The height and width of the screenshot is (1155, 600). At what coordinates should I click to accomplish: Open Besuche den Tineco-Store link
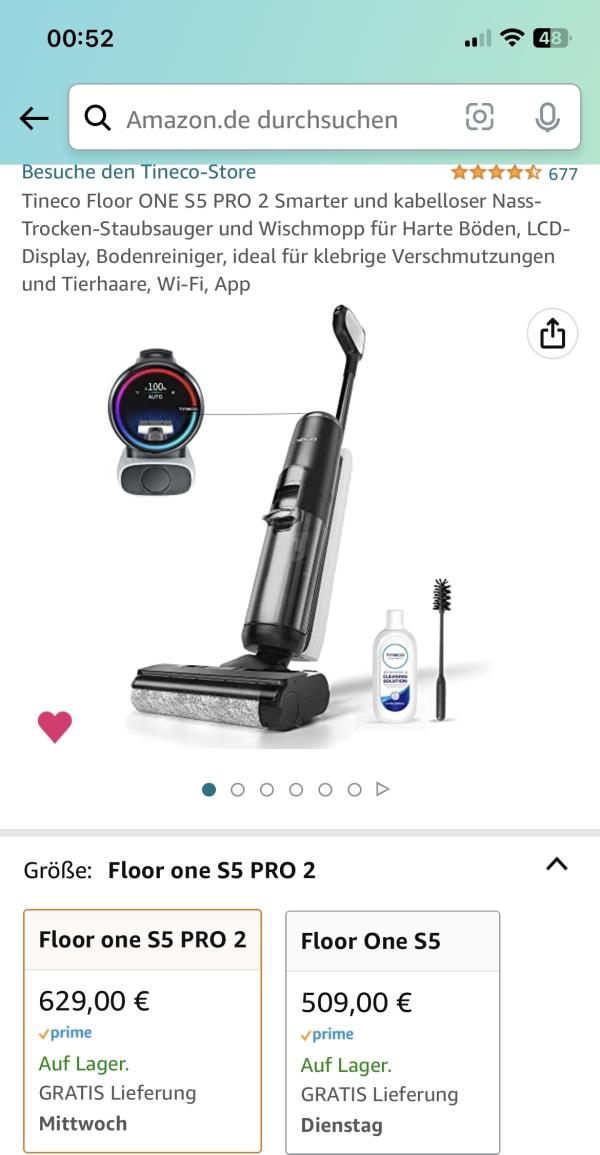tap(139, 172)
